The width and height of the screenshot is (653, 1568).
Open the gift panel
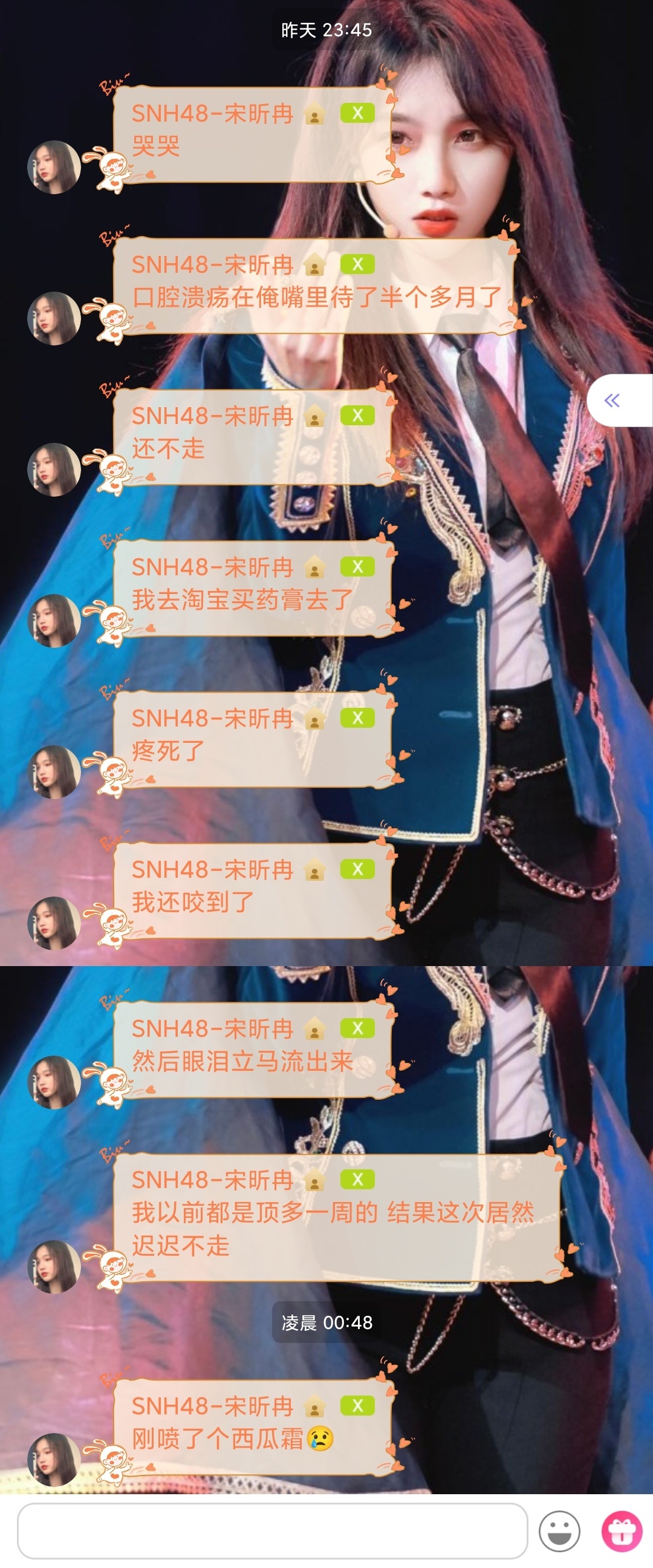click(622, 1531)
